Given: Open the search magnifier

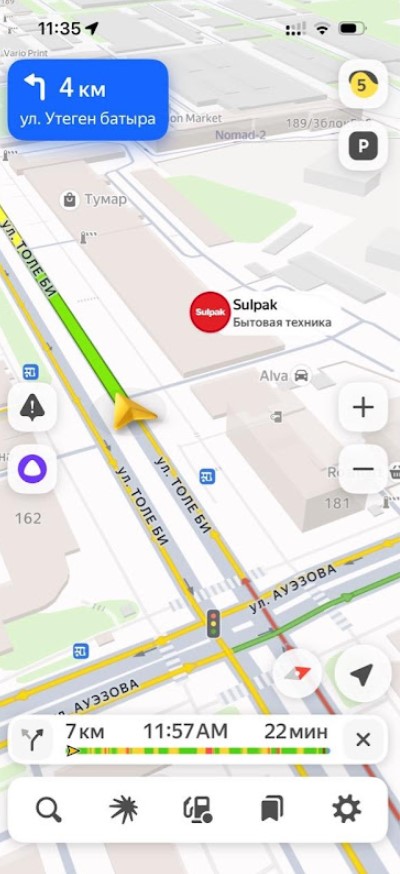Looking at the screenshot, I should coord(49,809).
